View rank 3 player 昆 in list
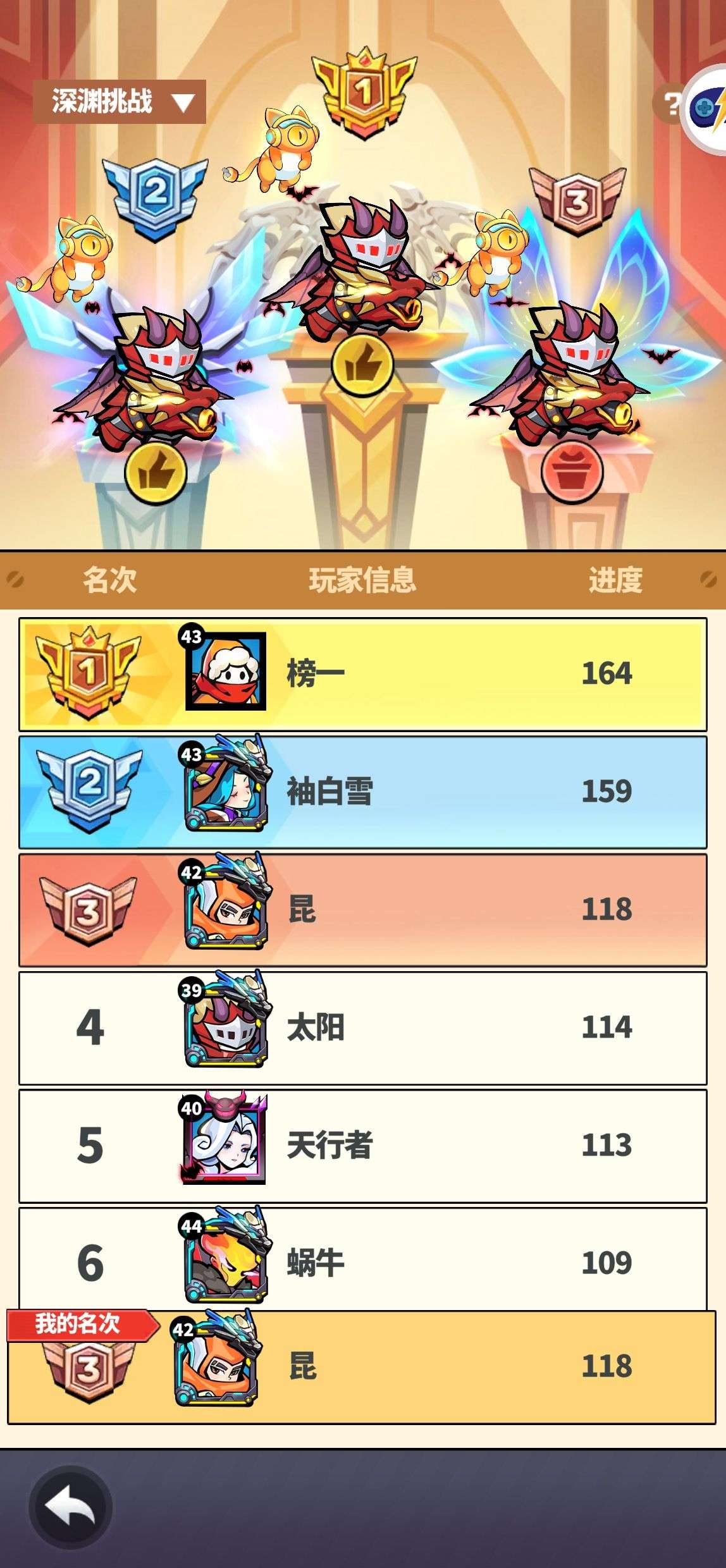Viewport: 726px width, 1568px height. [x=363, y=910]
